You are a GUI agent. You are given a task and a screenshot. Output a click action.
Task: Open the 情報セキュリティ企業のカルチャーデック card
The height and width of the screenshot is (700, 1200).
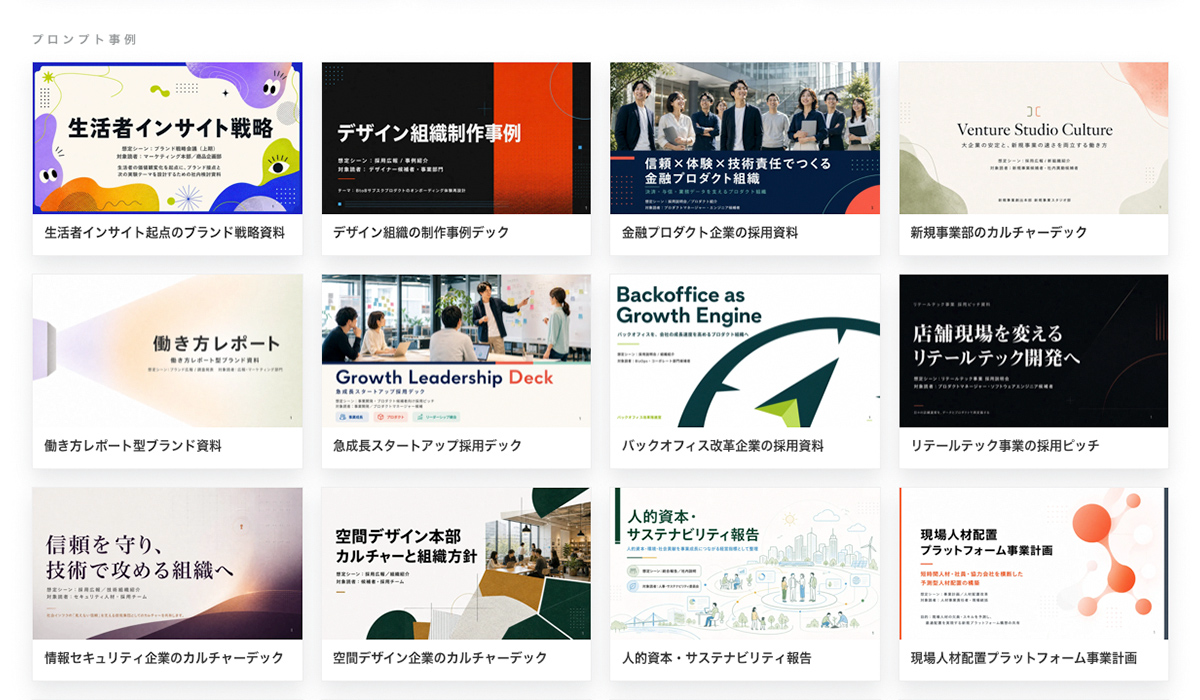pos(167,584)
